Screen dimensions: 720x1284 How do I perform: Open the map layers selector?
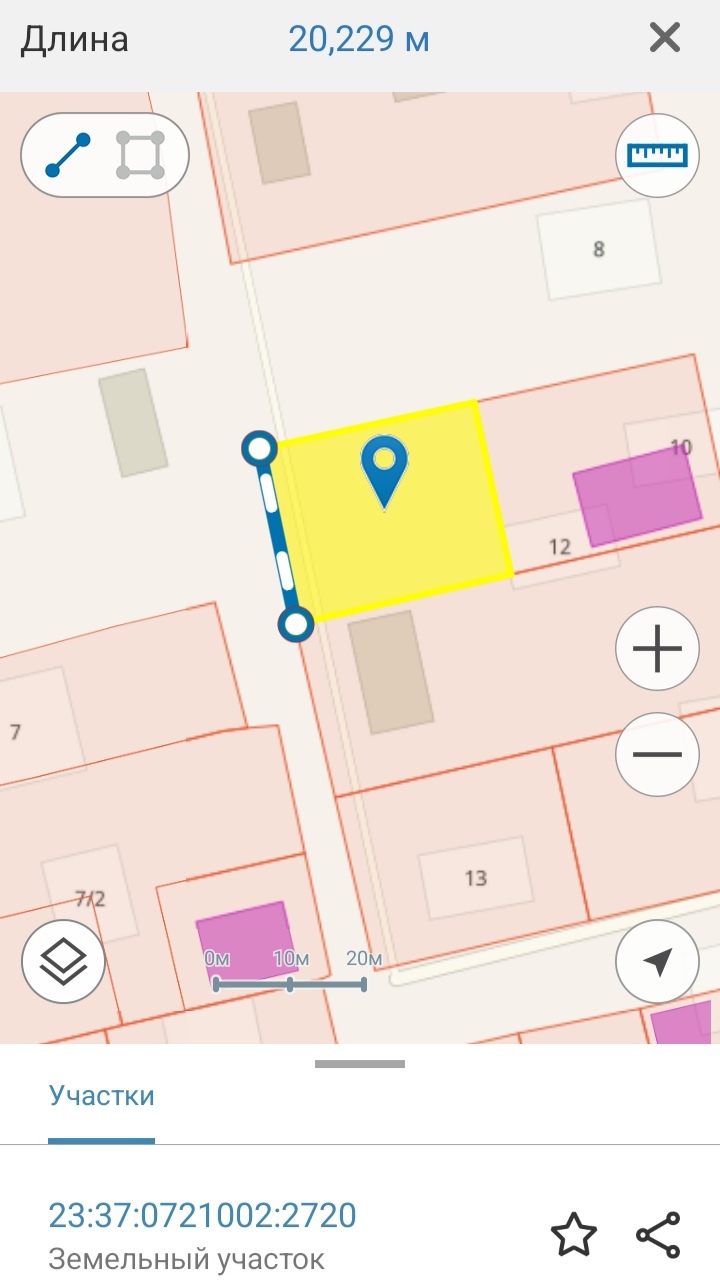63,961
